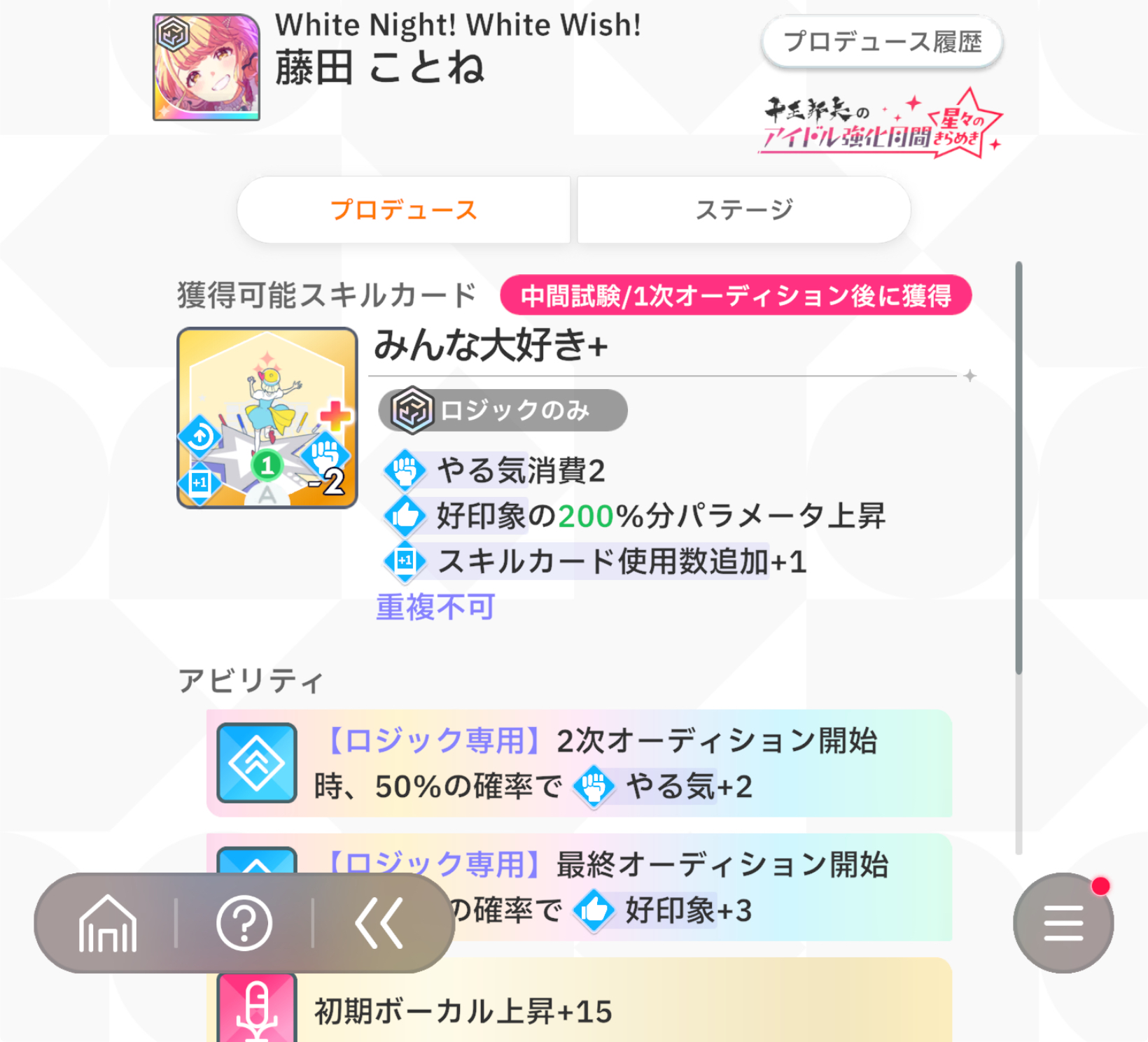The height and width of the screenshot is (1042, 1148).
Task: Open the hamburger menu button
Action: [x=1063, y=923]
